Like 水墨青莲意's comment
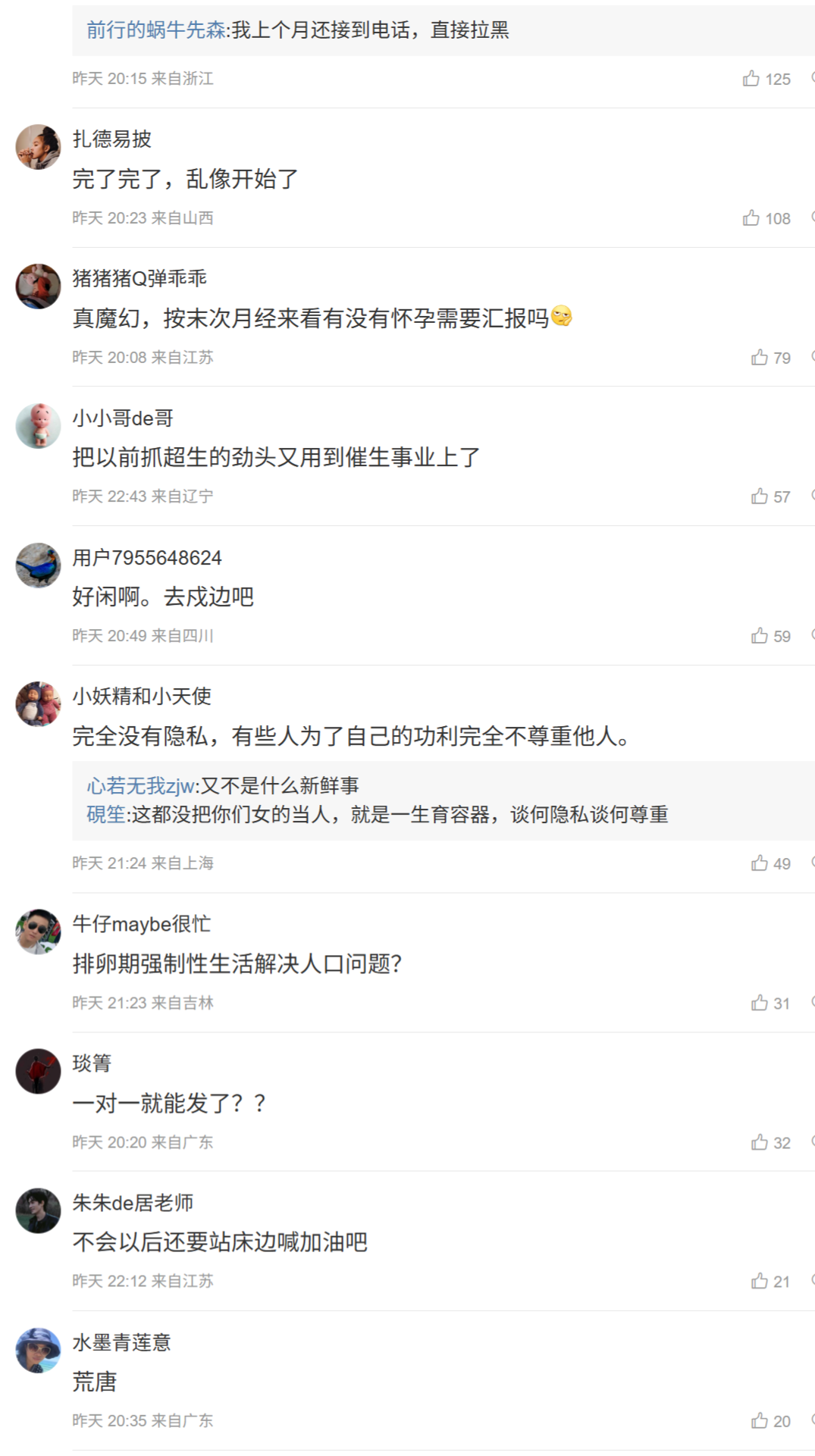 coord(760,1420)
